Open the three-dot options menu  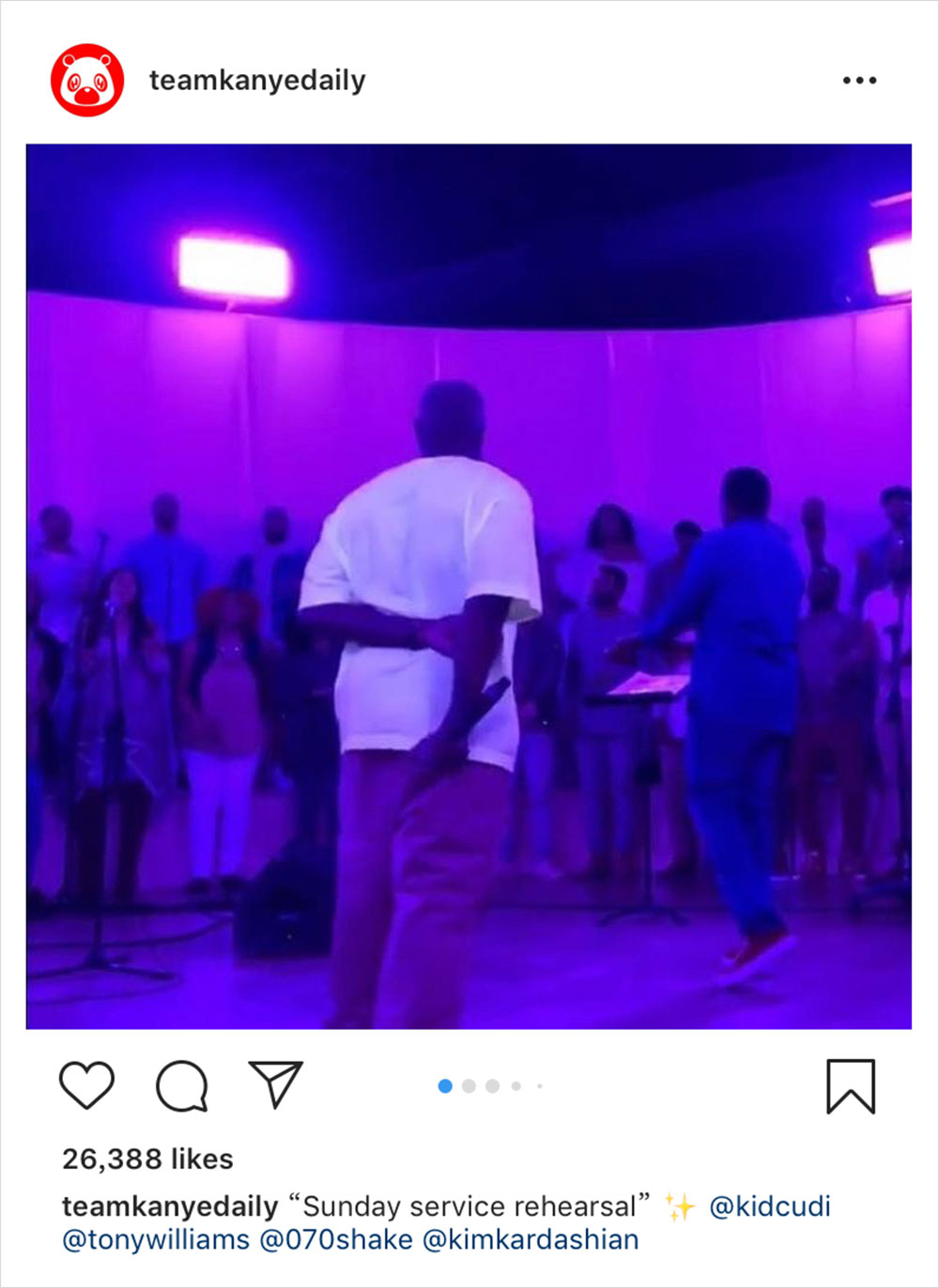859,81
